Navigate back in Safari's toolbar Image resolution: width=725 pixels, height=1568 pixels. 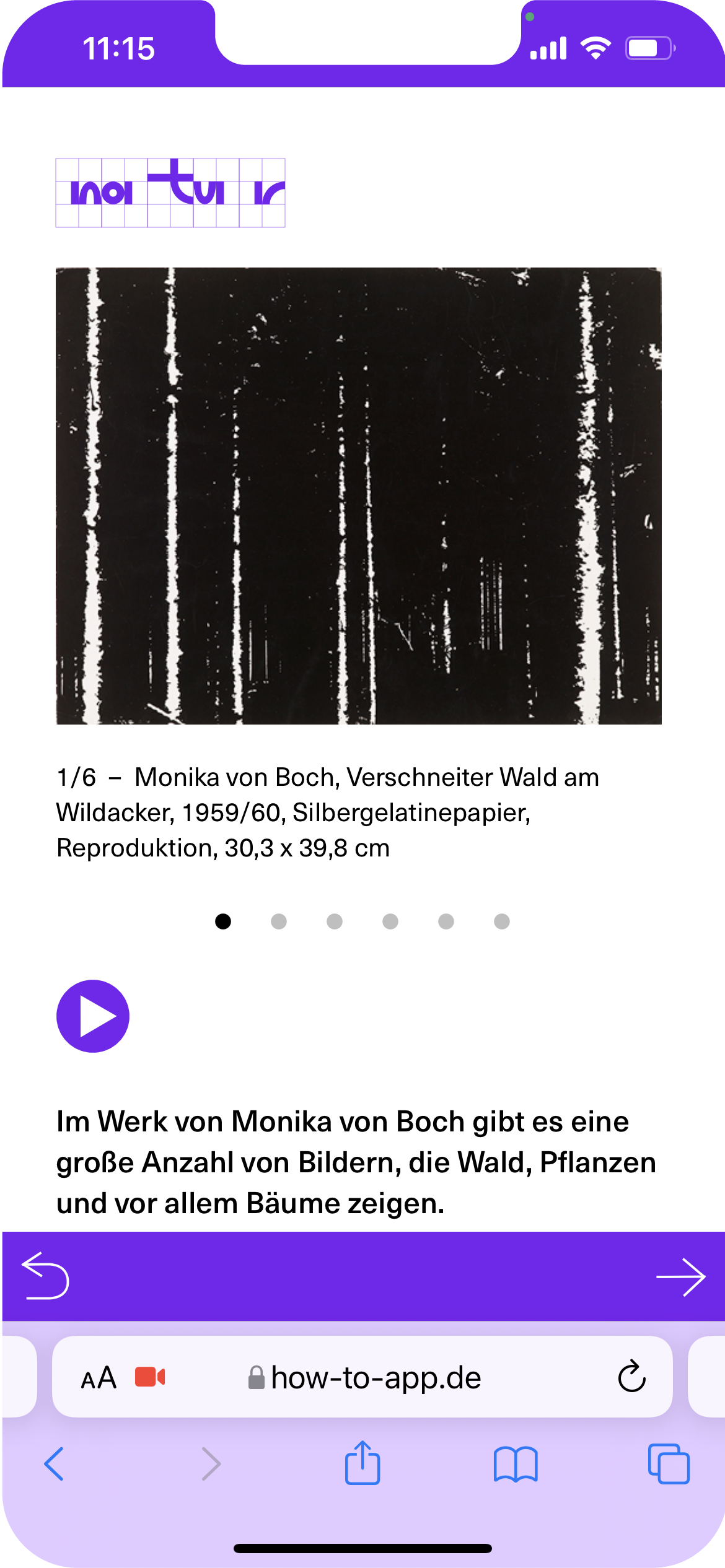point(55,1464)
